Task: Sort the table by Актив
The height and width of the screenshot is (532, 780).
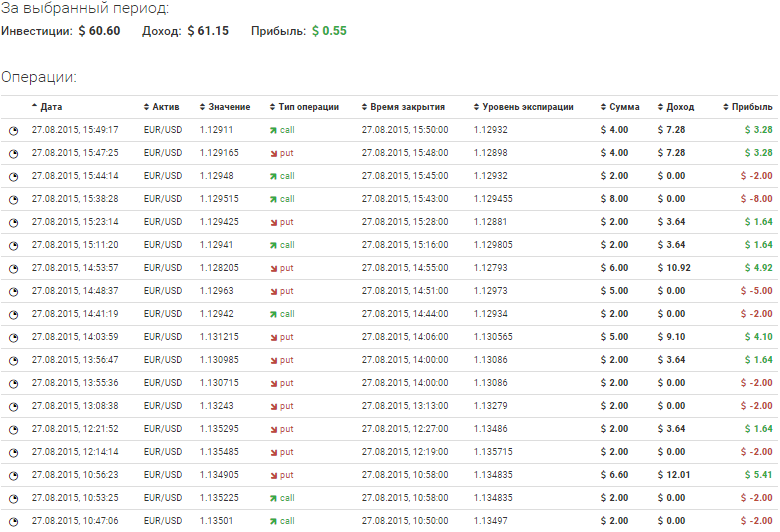Action: tap(165, 107)
